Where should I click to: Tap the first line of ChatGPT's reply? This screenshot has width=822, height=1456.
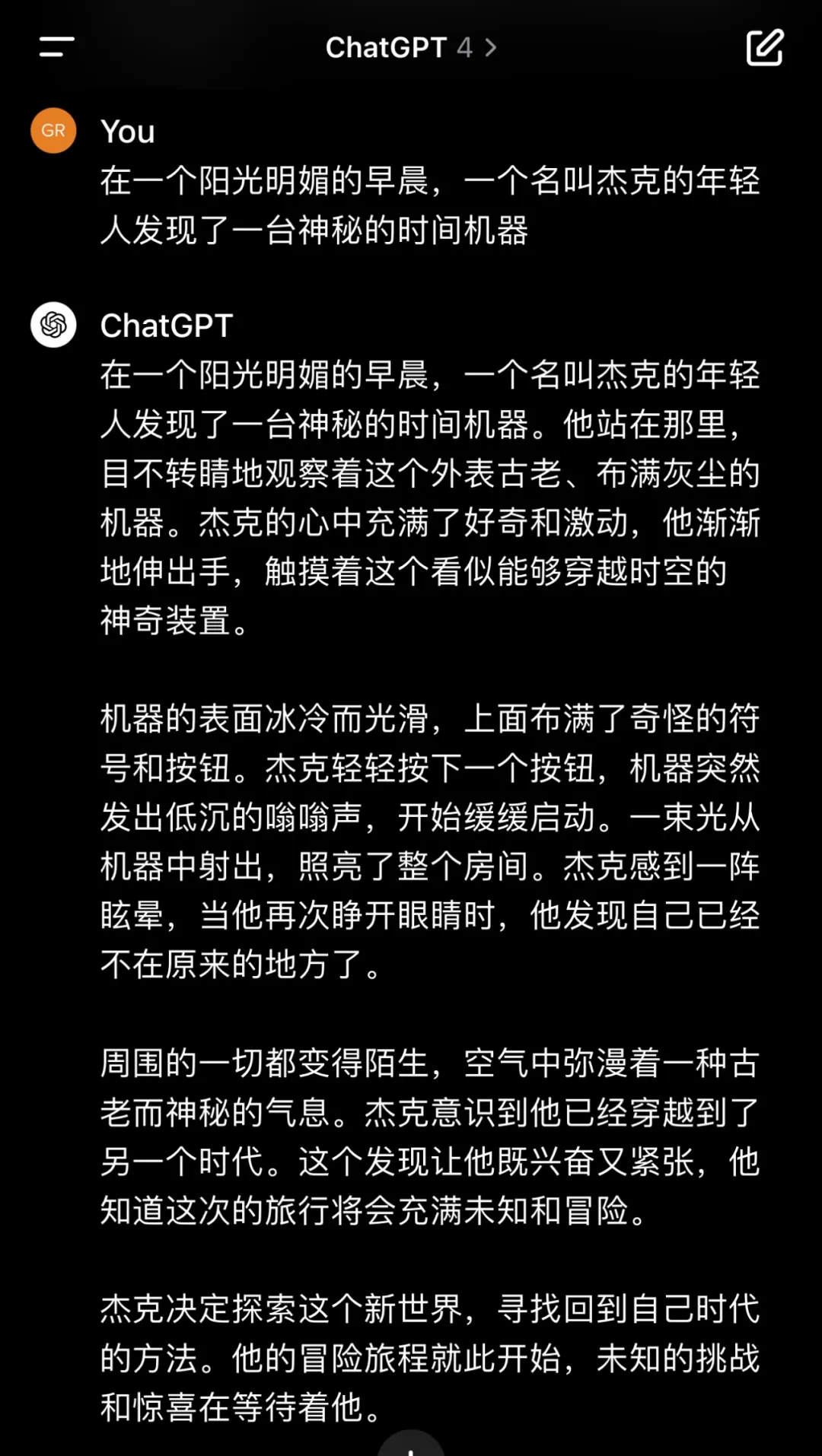click(426, 373)
